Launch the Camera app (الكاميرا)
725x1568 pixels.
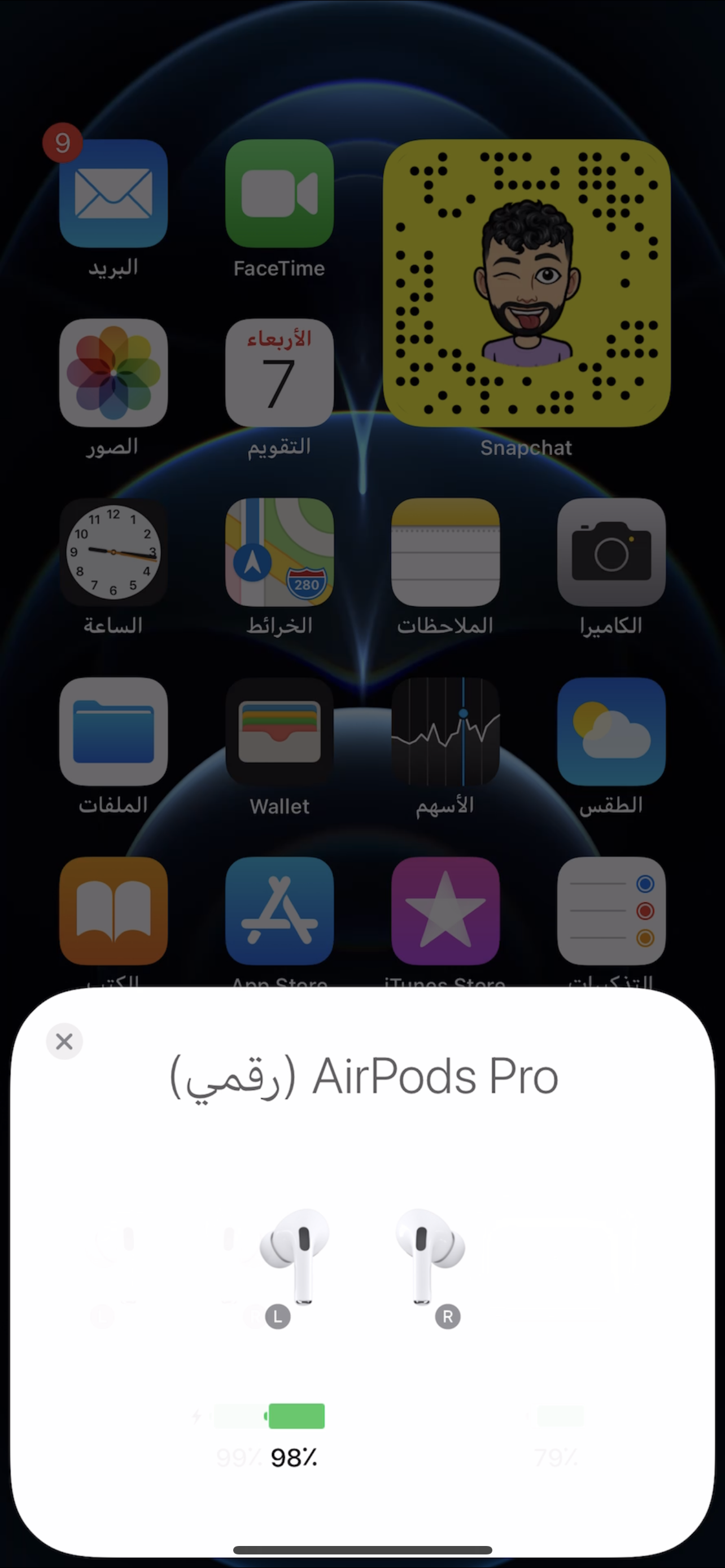[x=611, y=552]
